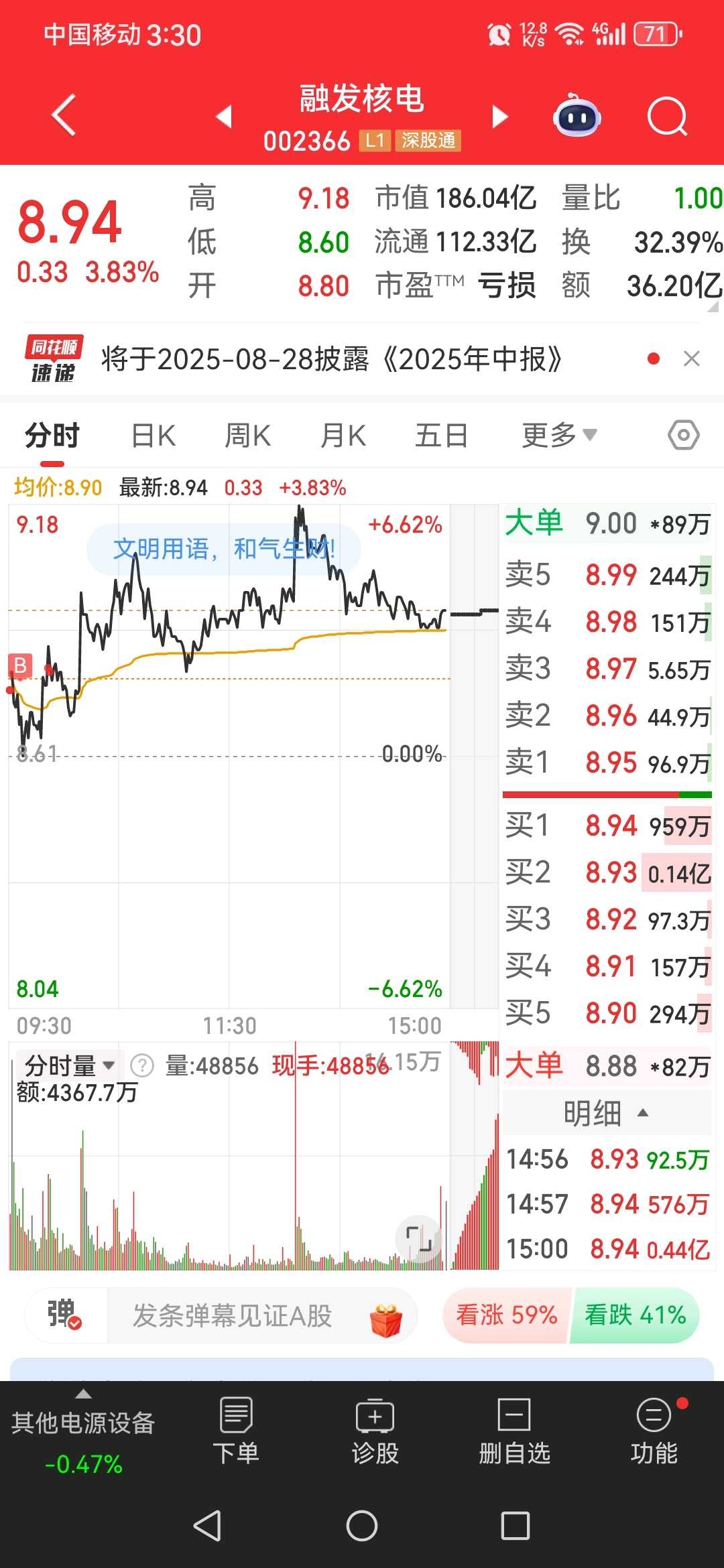The width and height of the screenshot is (724, 1568).
Task: Switch to the 五日 chart tab
Action: pos(441,436)
